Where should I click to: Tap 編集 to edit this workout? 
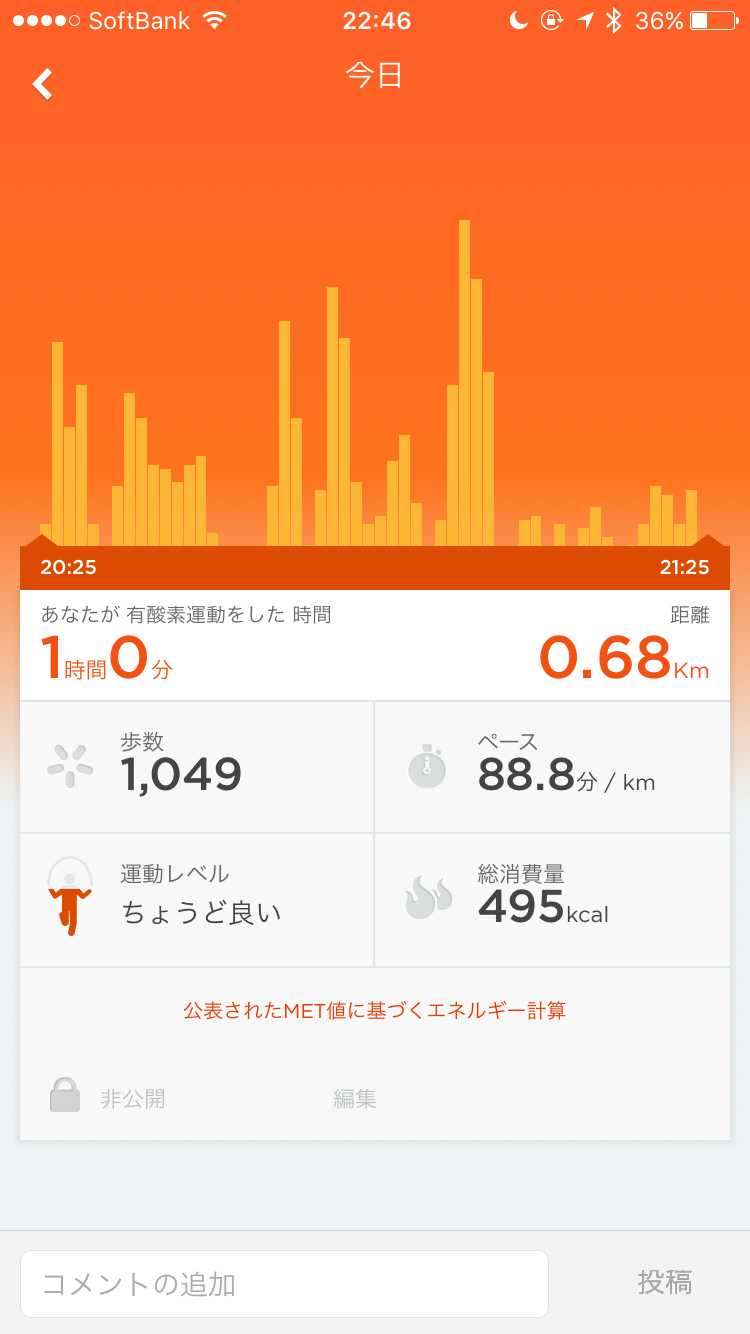(x=355, y=1099)
